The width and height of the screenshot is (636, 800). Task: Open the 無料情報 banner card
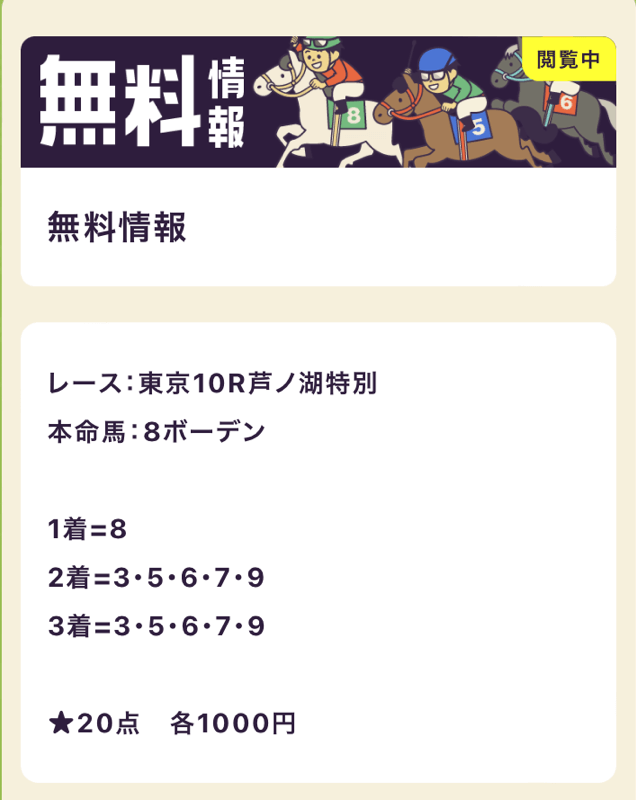coord(318,160)
